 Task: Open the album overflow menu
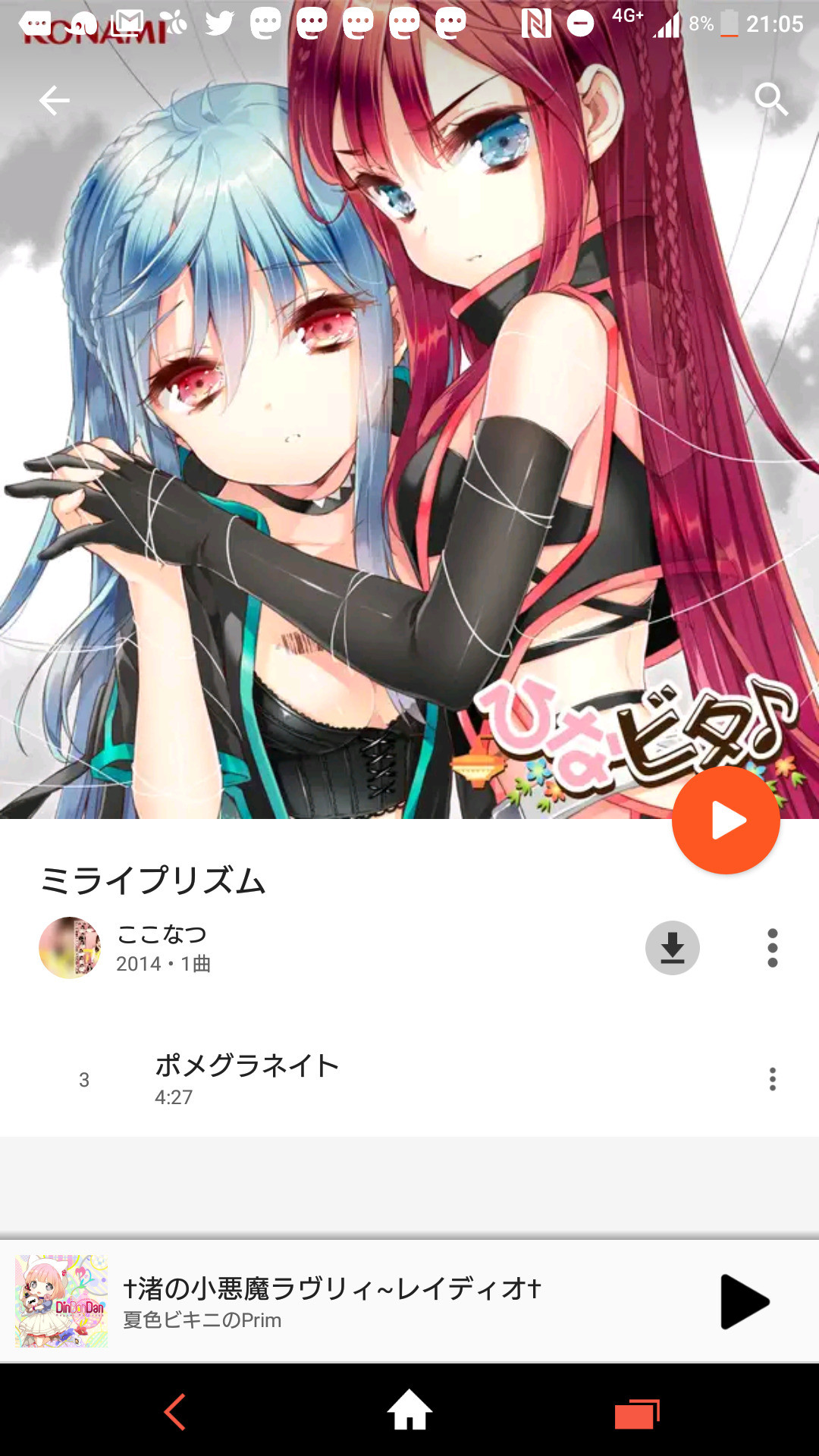(x=773, y=948)
